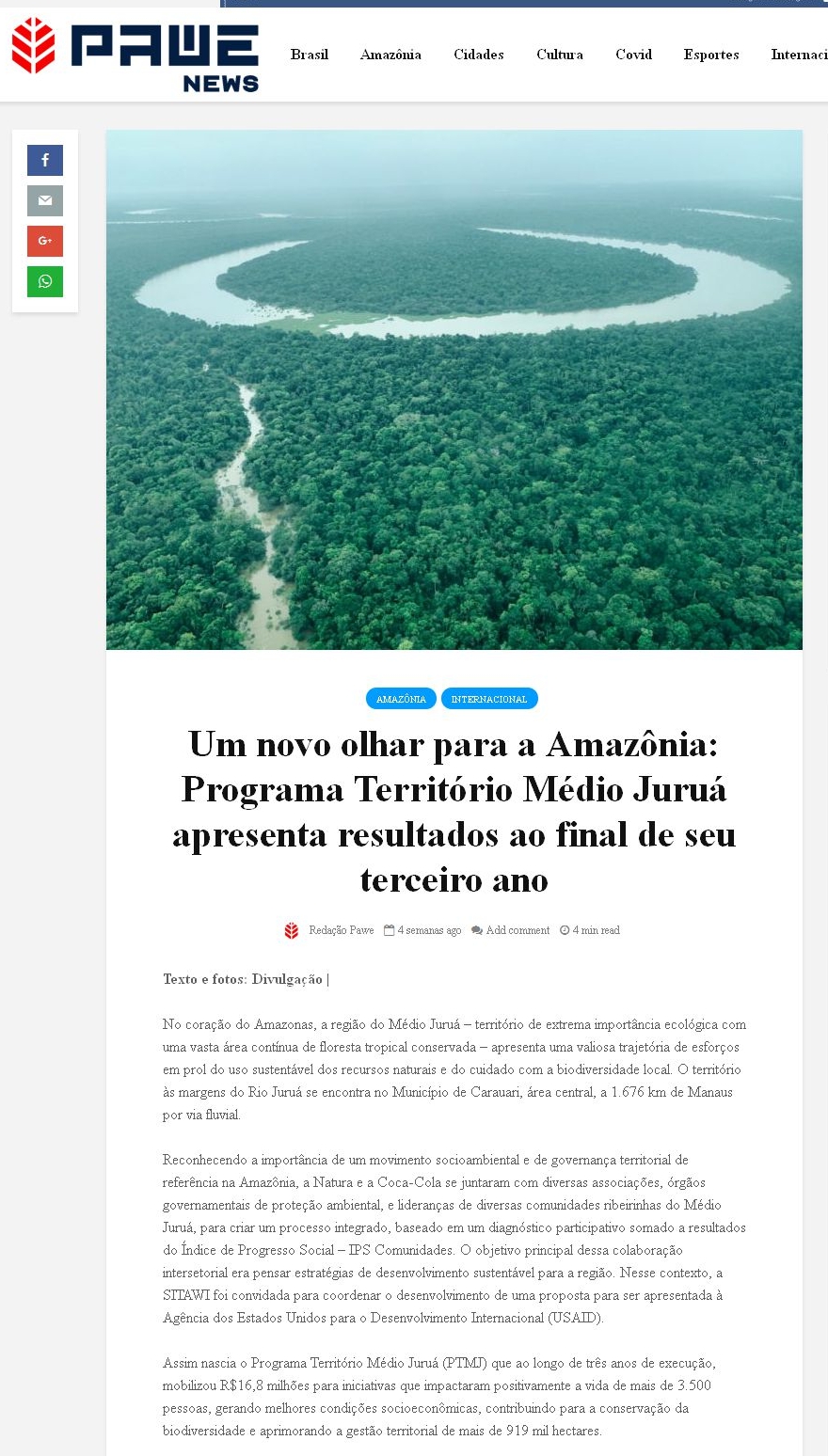The image size is (828, 1456).
Task: View author Redação Pawe's page
Action: (x=341, y=930)
